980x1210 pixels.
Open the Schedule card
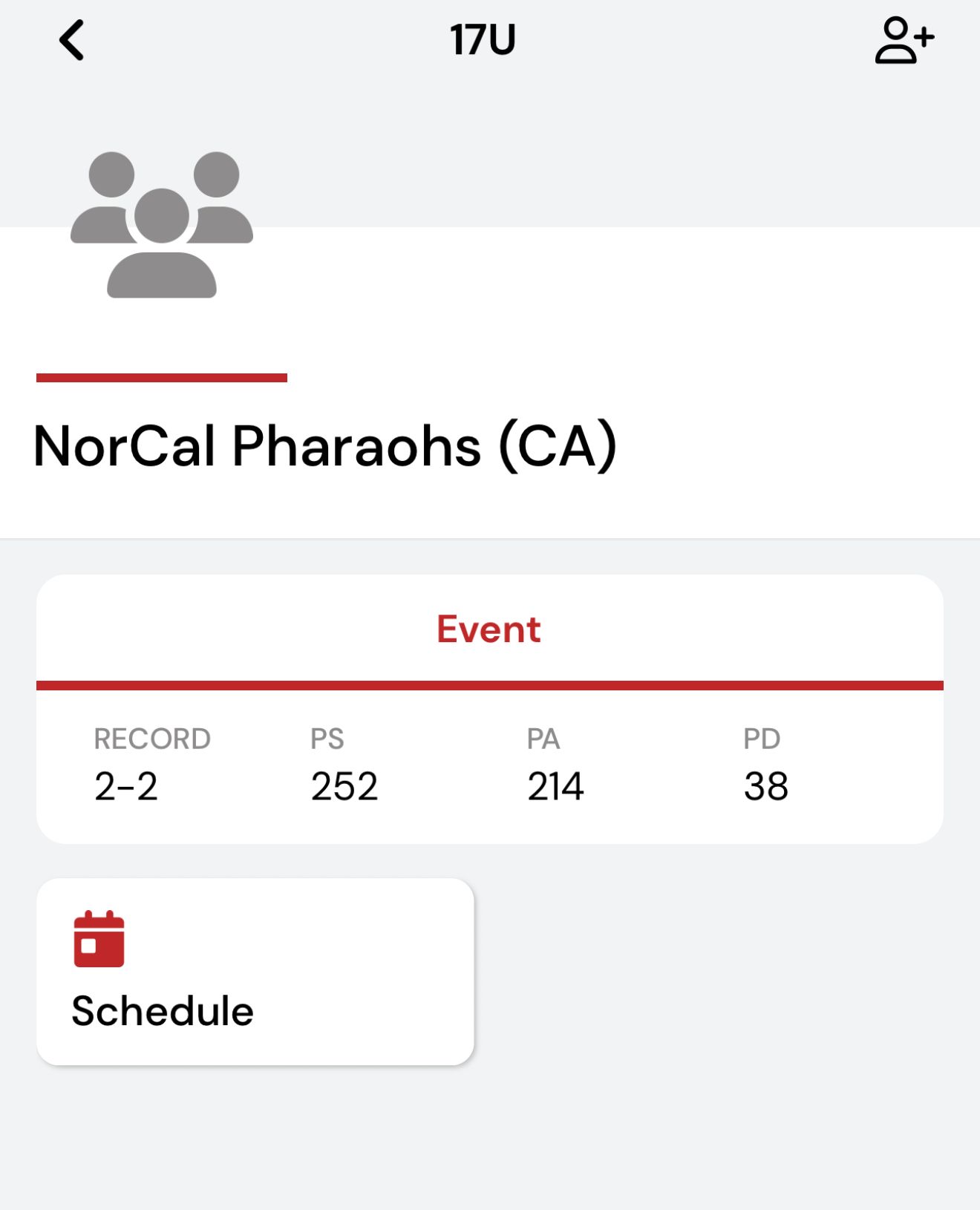[x=255, y=971]
